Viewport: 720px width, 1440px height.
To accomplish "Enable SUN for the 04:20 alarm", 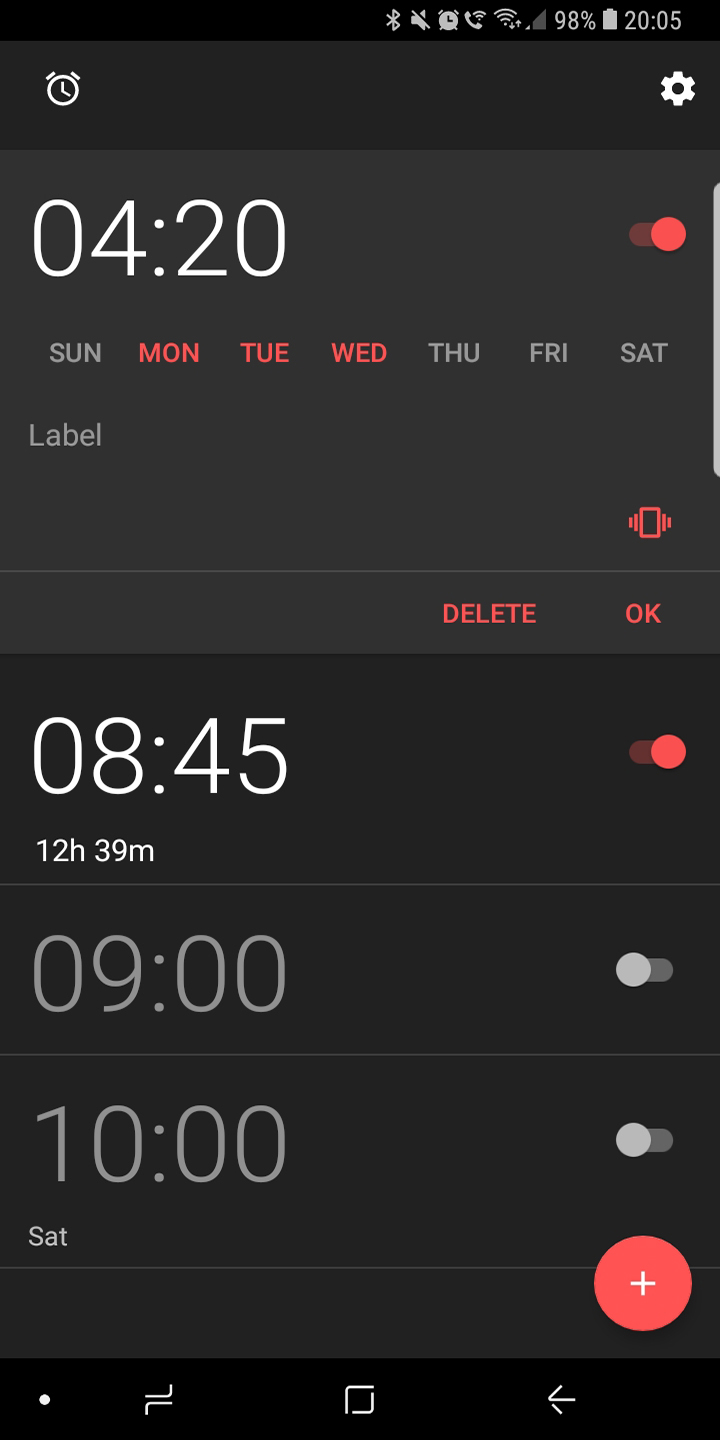I will click(x=75, y=353).
